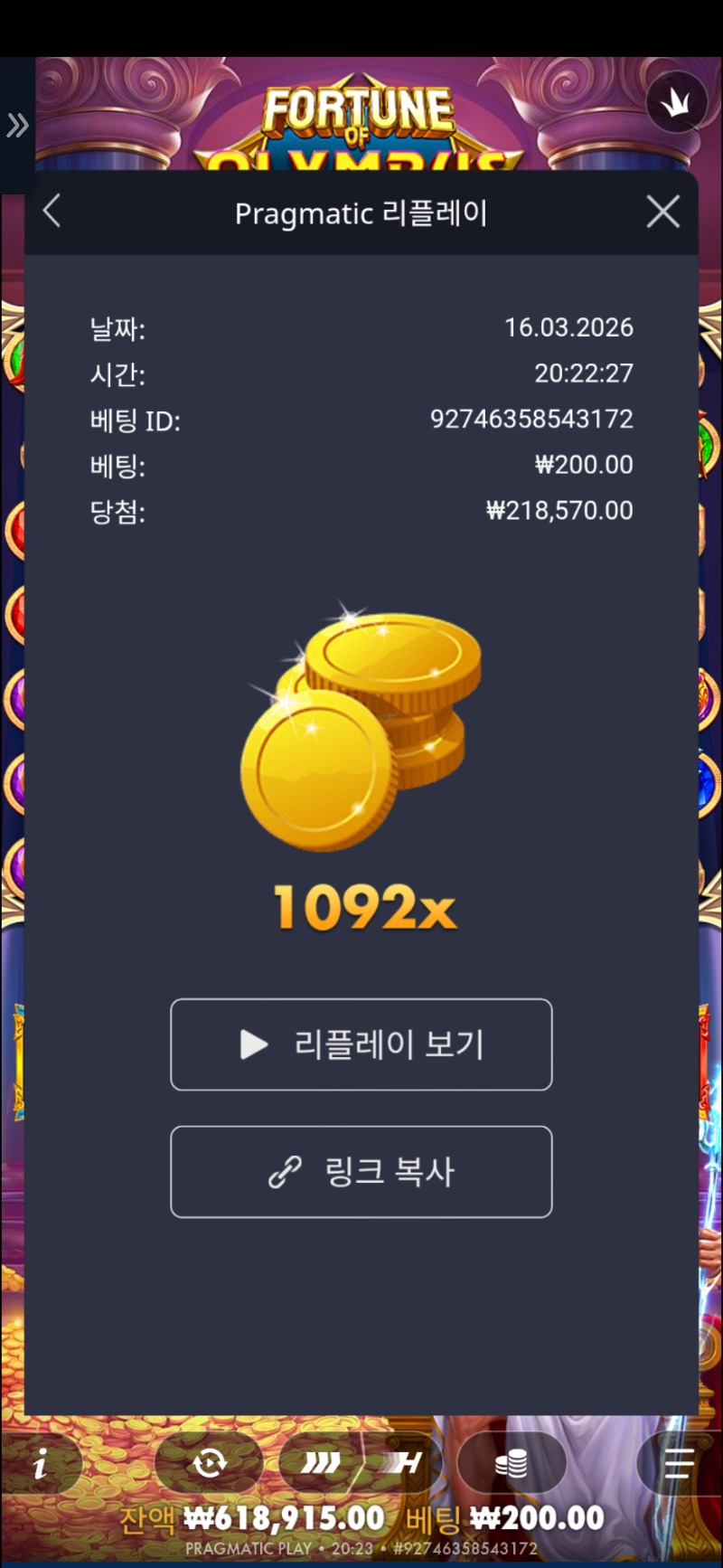Viewport: 723px width, 1568px height.
Task: Open the game hamburger menu
Action: (678, 1462)
